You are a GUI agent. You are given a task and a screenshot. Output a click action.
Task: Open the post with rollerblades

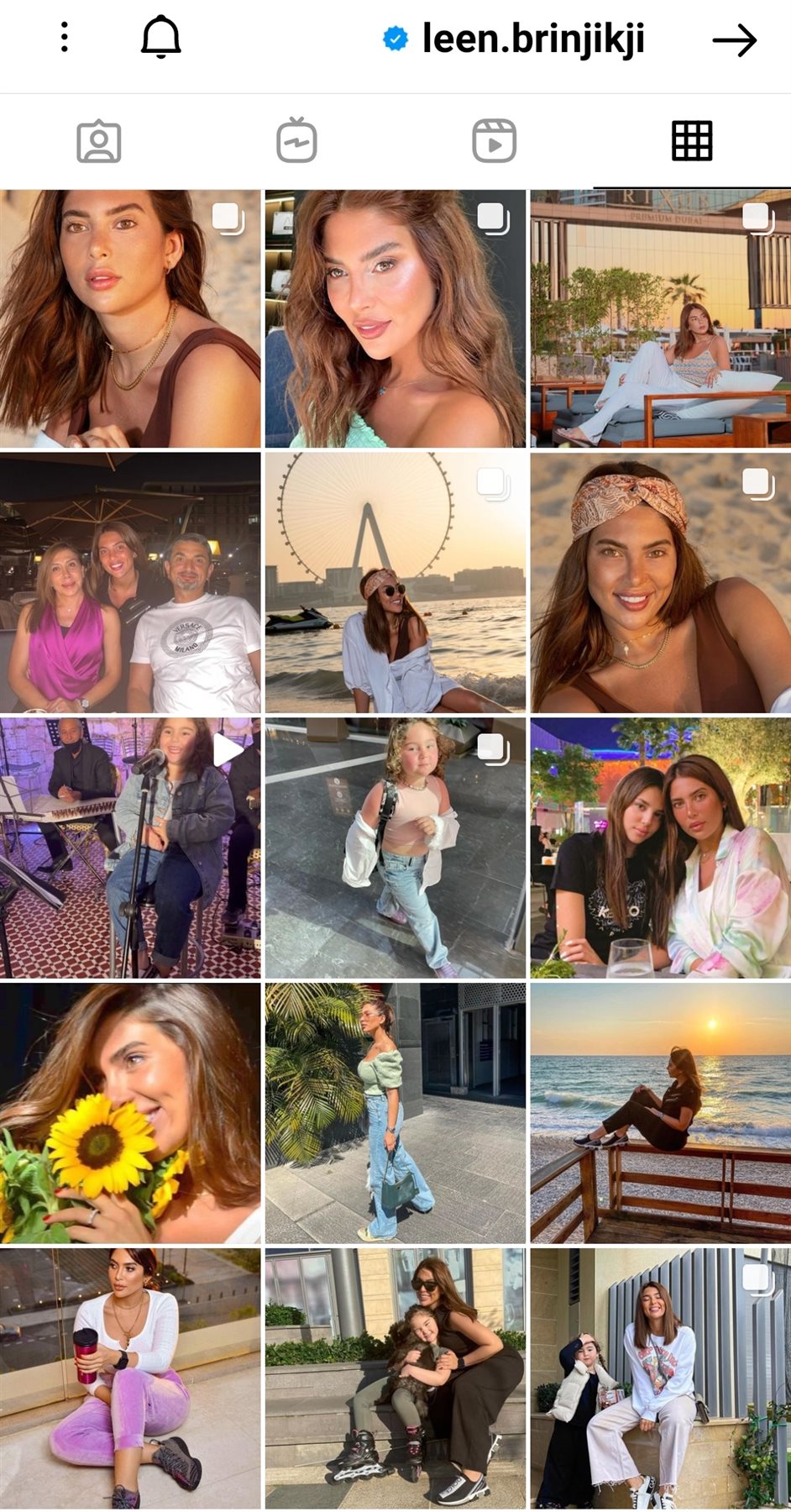pos(395,1378)
